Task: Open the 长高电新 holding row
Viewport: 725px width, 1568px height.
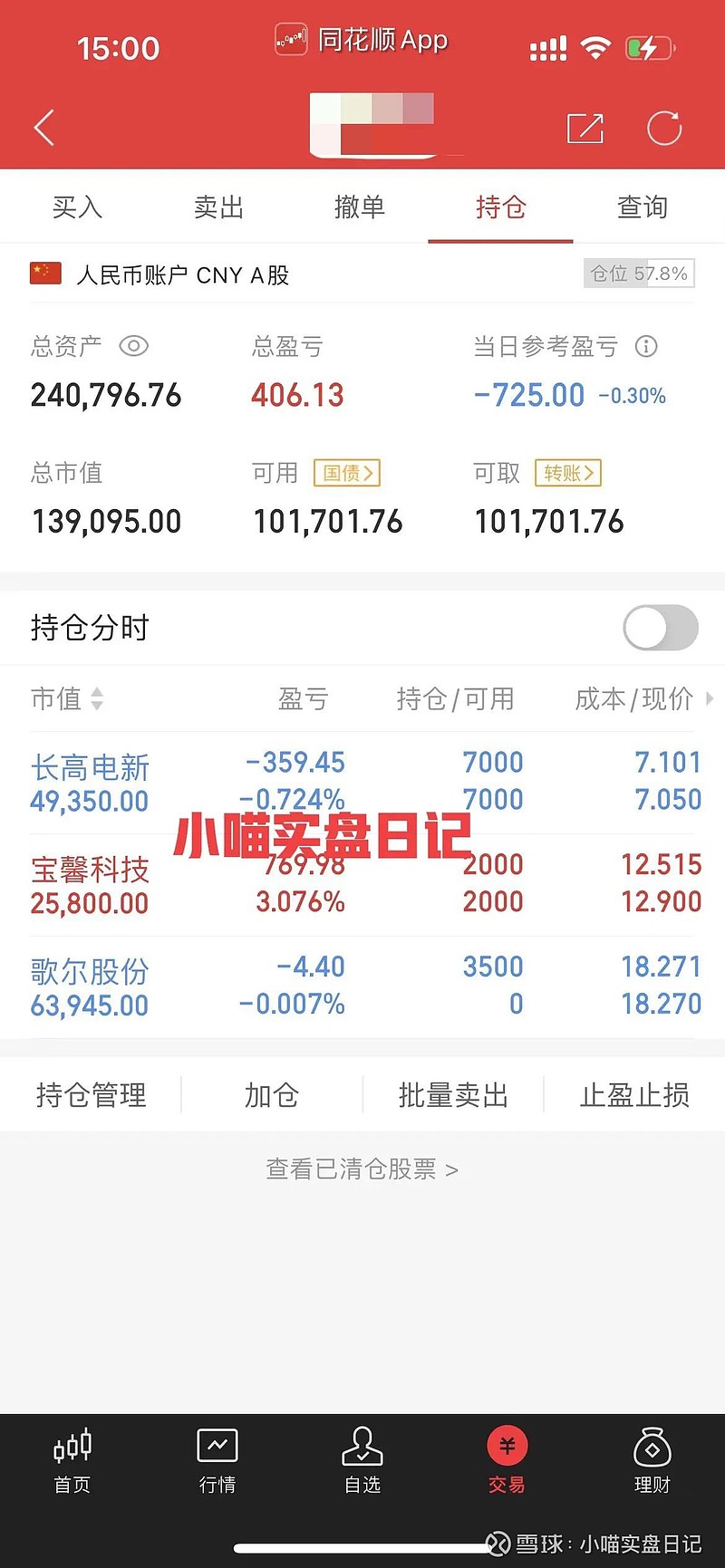Action: 362,783
